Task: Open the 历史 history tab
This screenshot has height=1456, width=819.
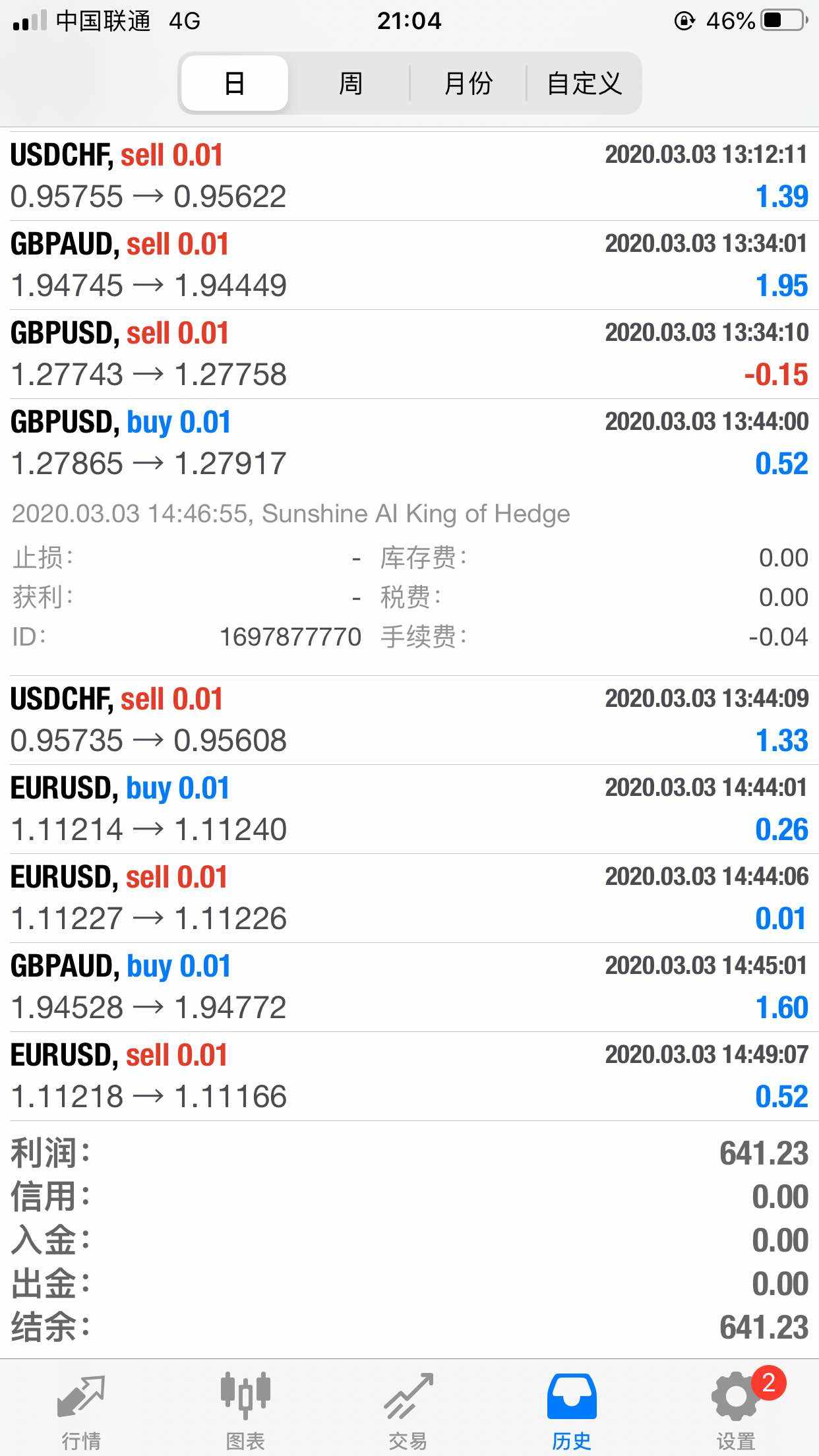Action: pyautogui.click(x=572, y=1406)
